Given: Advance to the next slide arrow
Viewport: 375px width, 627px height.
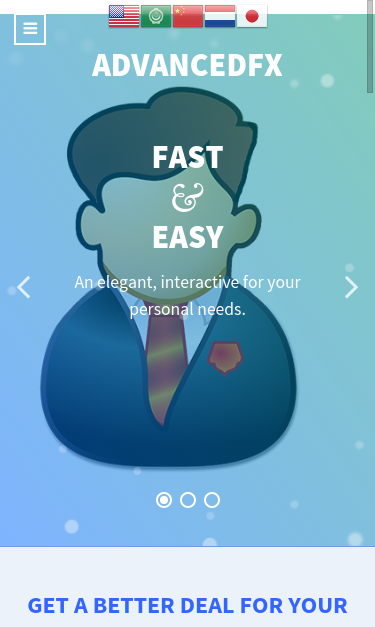Looking at the screenshot, I should tap(351, 287).
